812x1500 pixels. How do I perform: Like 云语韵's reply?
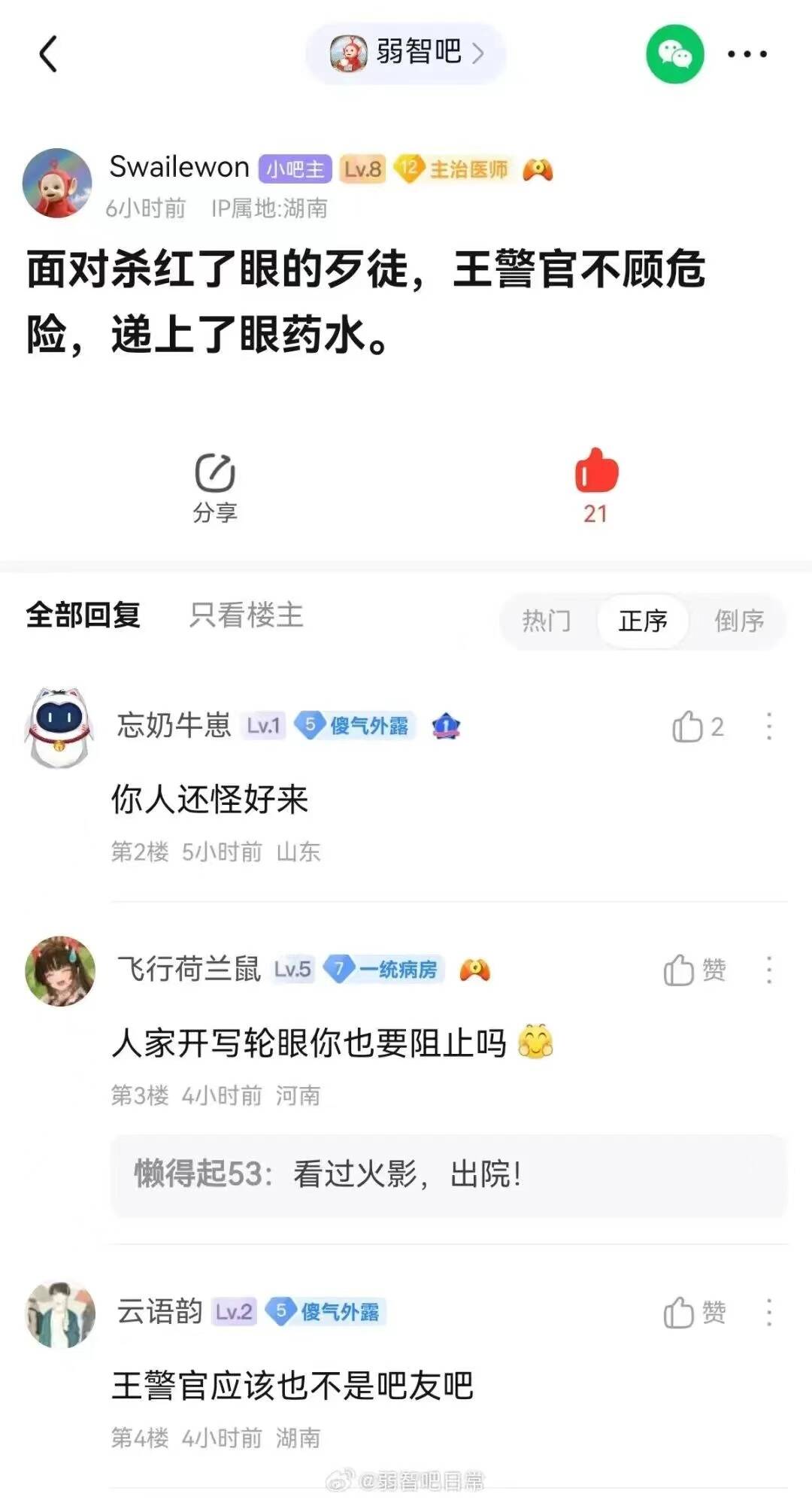pyautogui.click(x=679, y=1313)
